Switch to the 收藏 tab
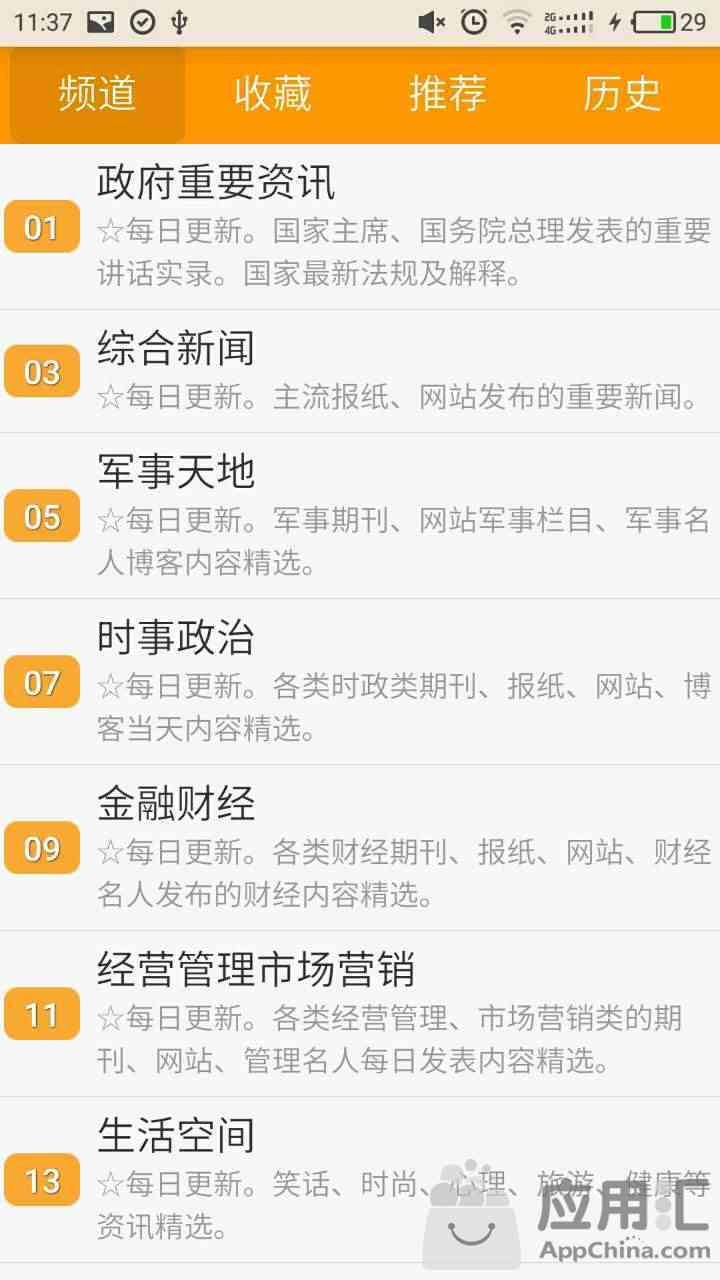This screenshot has width=720, height=1280. tap(273, 94)
